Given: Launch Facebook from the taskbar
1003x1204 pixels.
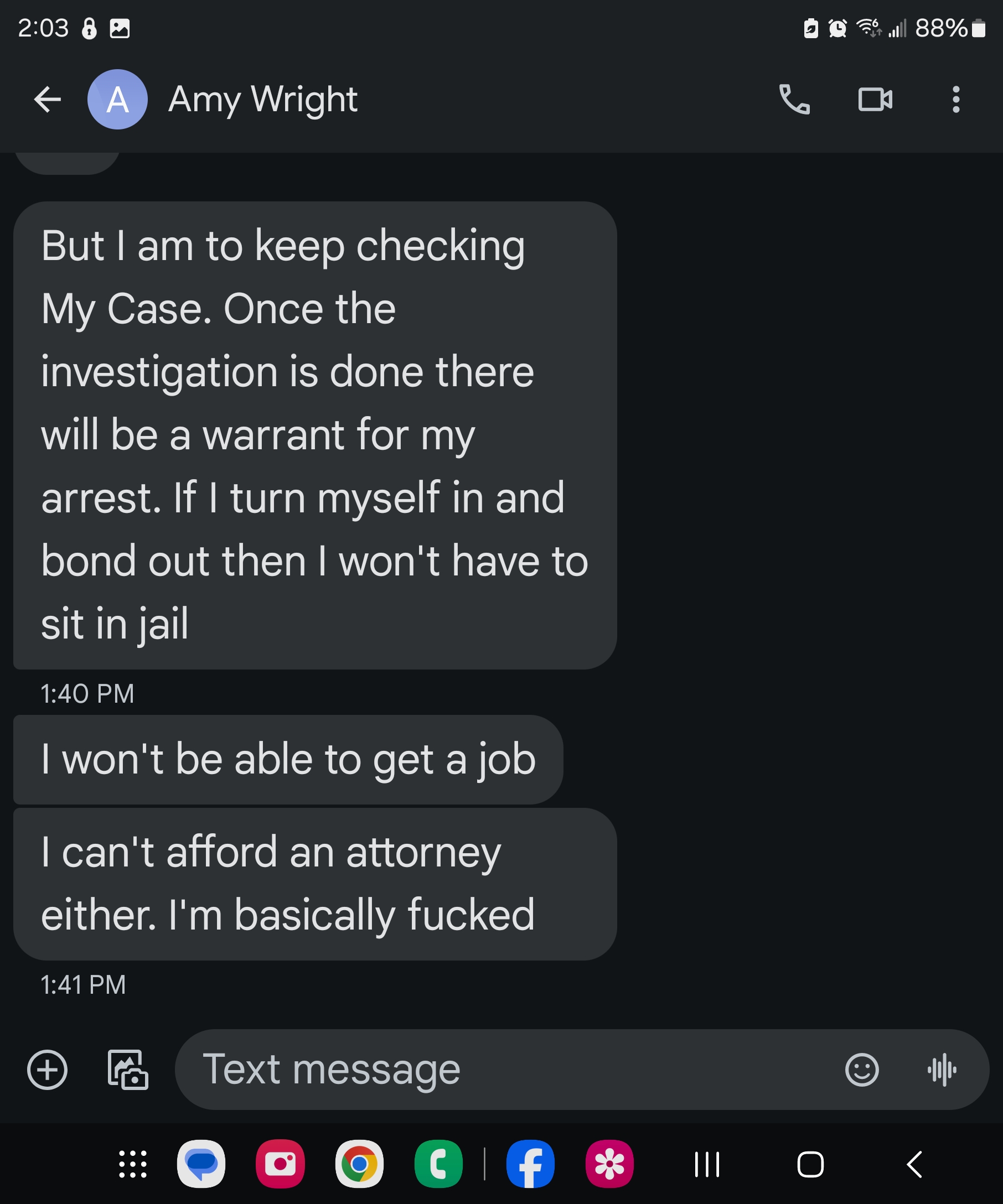Looking at the screenshot, I should [x=530, y=1165].
